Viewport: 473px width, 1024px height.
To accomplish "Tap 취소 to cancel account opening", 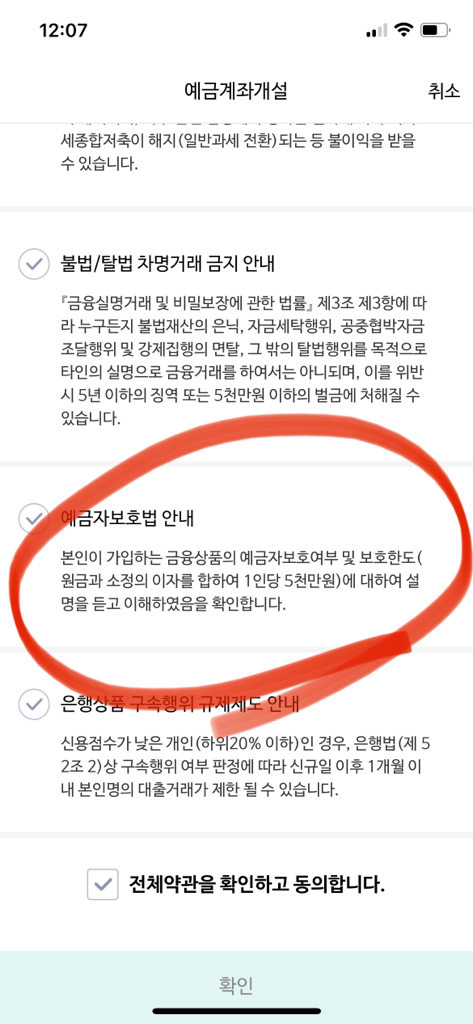I will click(444, 91).
